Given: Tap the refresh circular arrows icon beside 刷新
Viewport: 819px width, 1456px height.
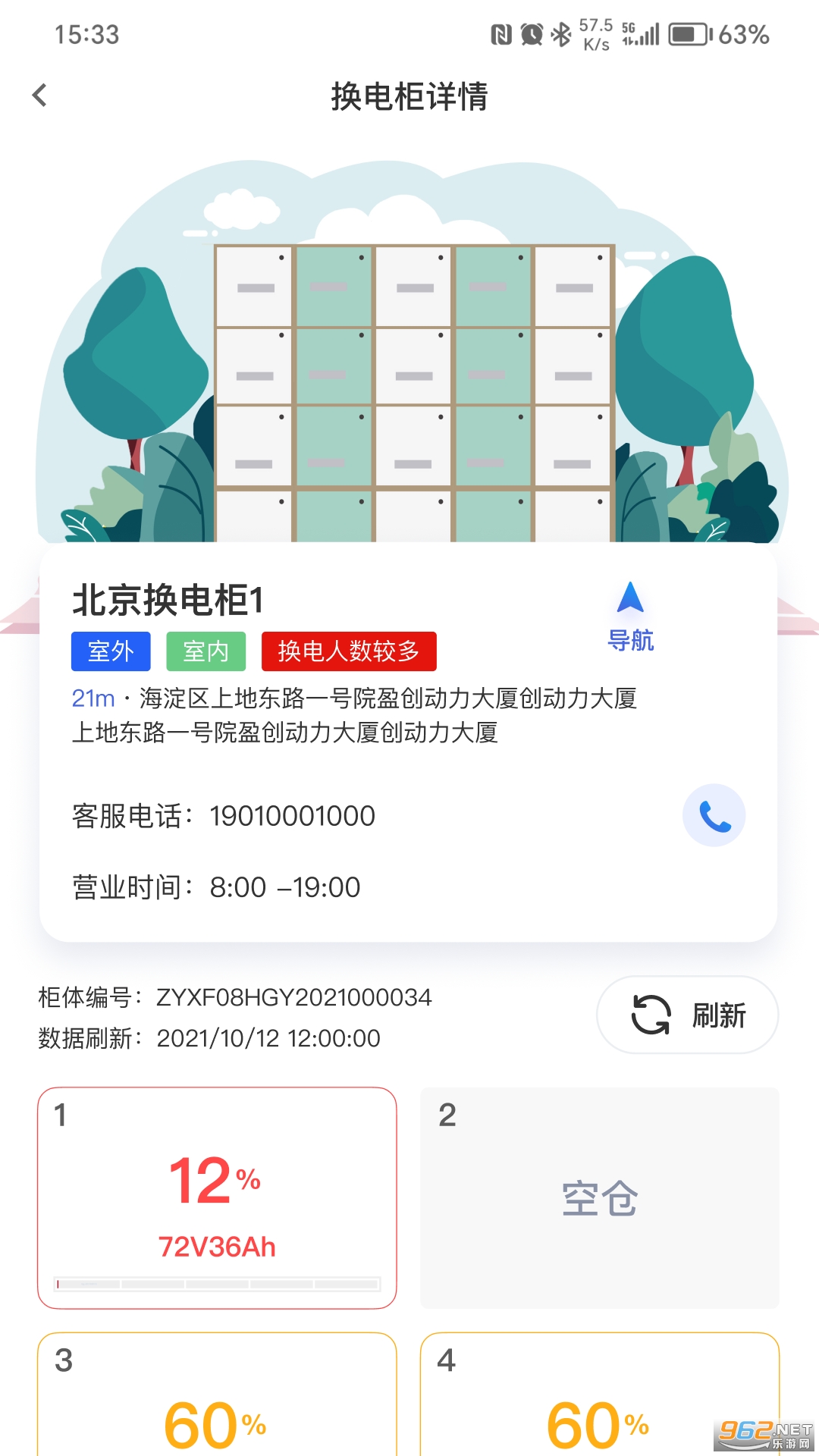Looking at the screenshot, I should (649, 1015).
